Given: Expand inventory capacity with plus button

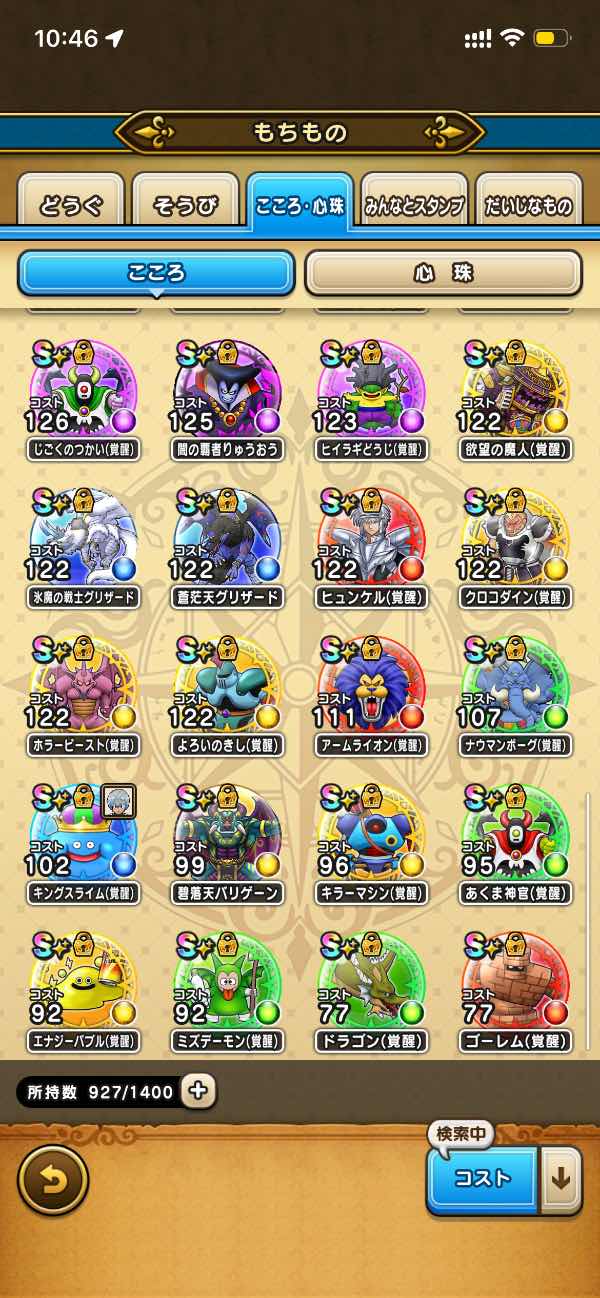Looking at the screenshot, I should coord(198,1091).
